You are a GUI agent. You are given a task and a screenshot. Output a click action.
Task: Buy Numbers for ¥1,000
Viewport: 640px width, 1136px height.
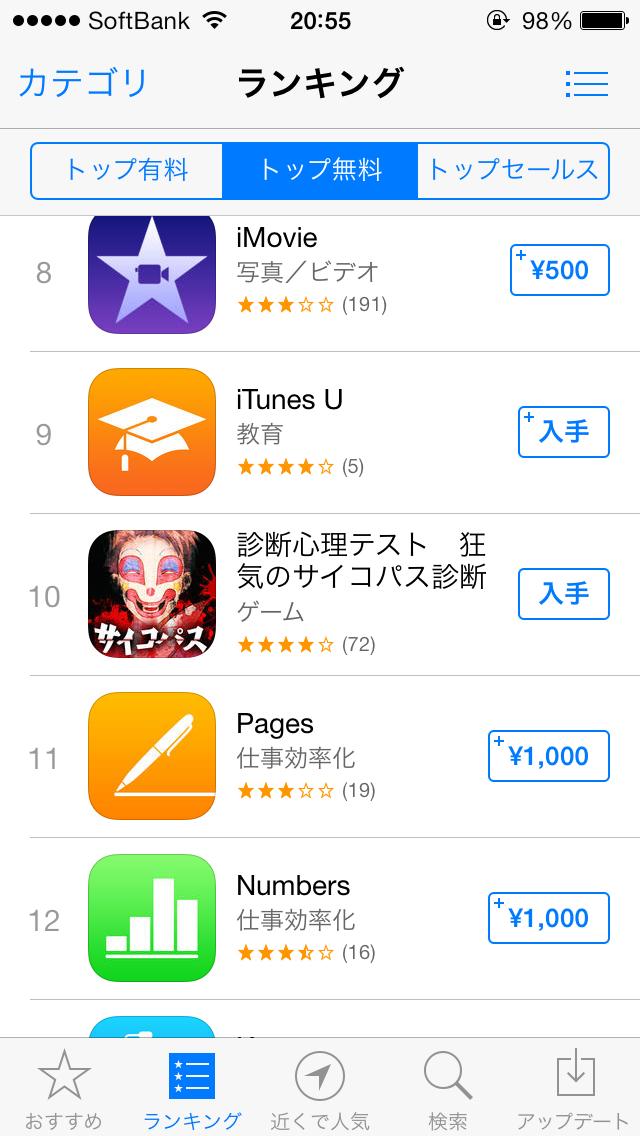[x=548, y=918]
